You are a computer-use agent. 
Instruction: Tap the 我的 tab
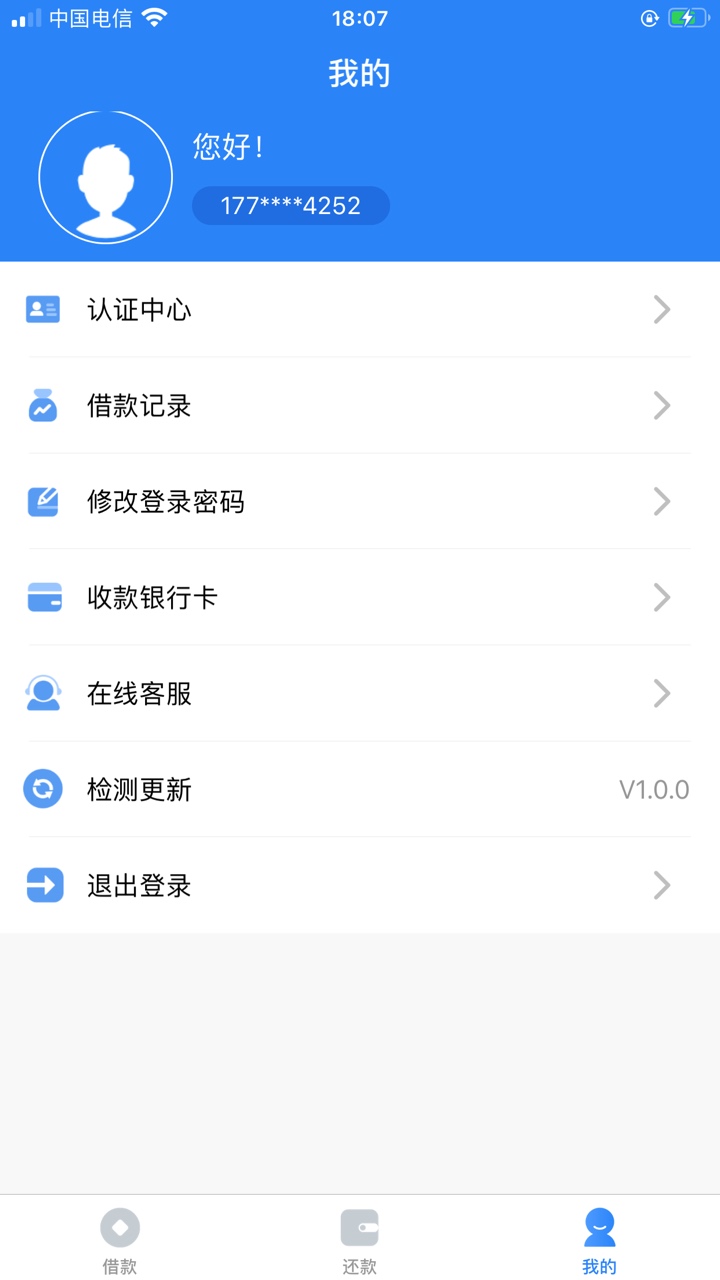point(599,1240)
